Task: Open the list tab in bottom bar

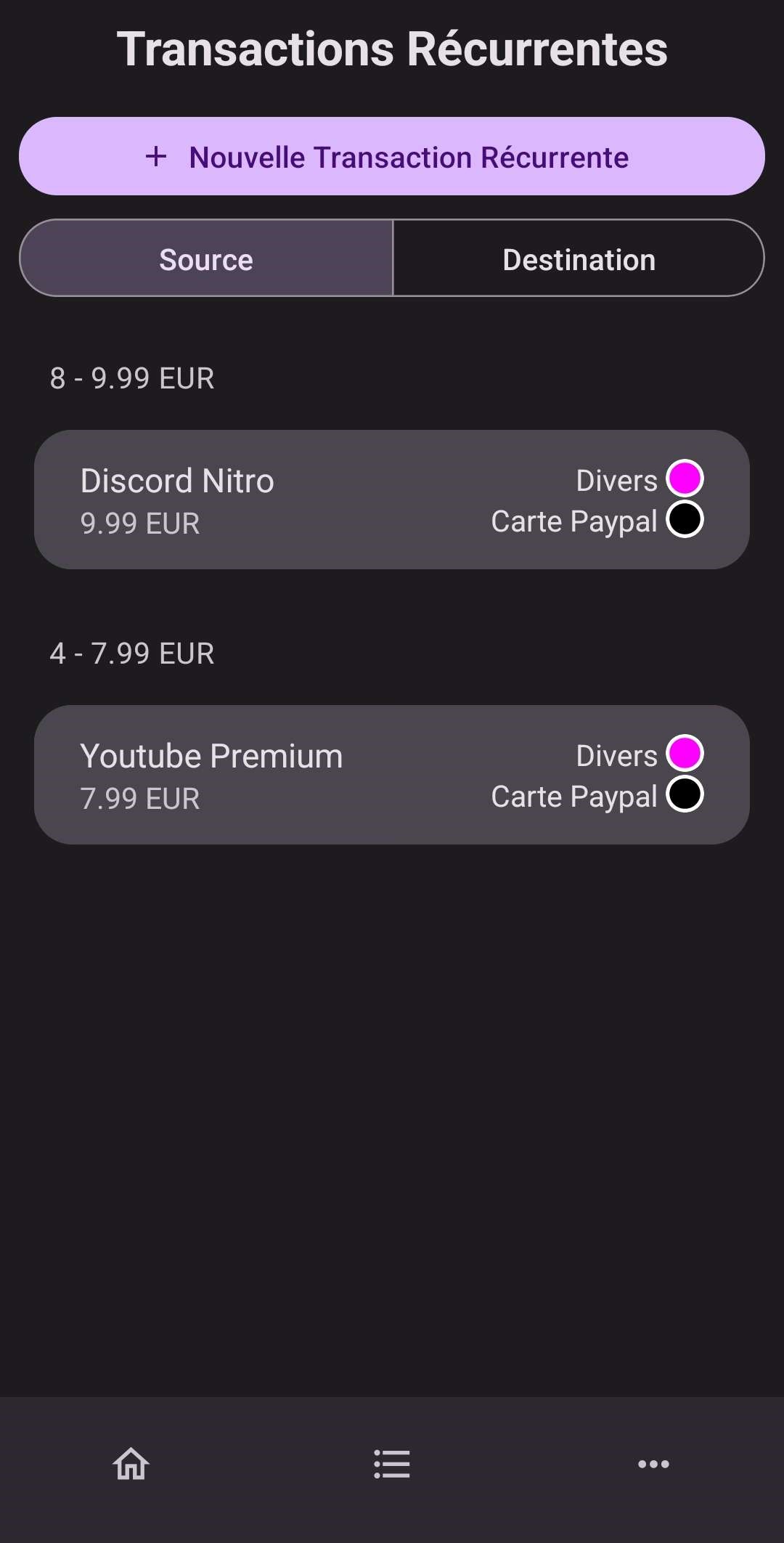Action: 392,1464
